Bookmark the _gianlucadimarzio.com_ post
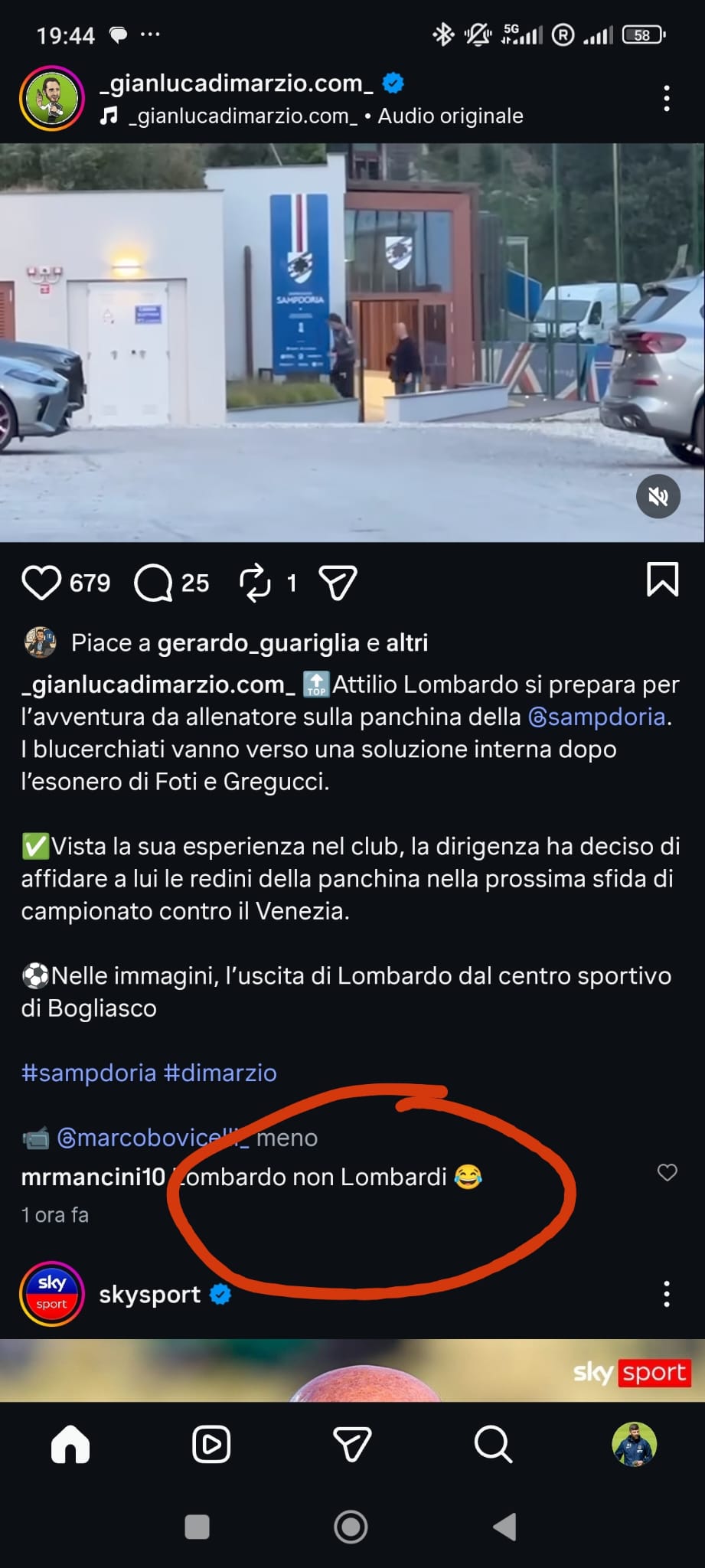 pos(662,580)
